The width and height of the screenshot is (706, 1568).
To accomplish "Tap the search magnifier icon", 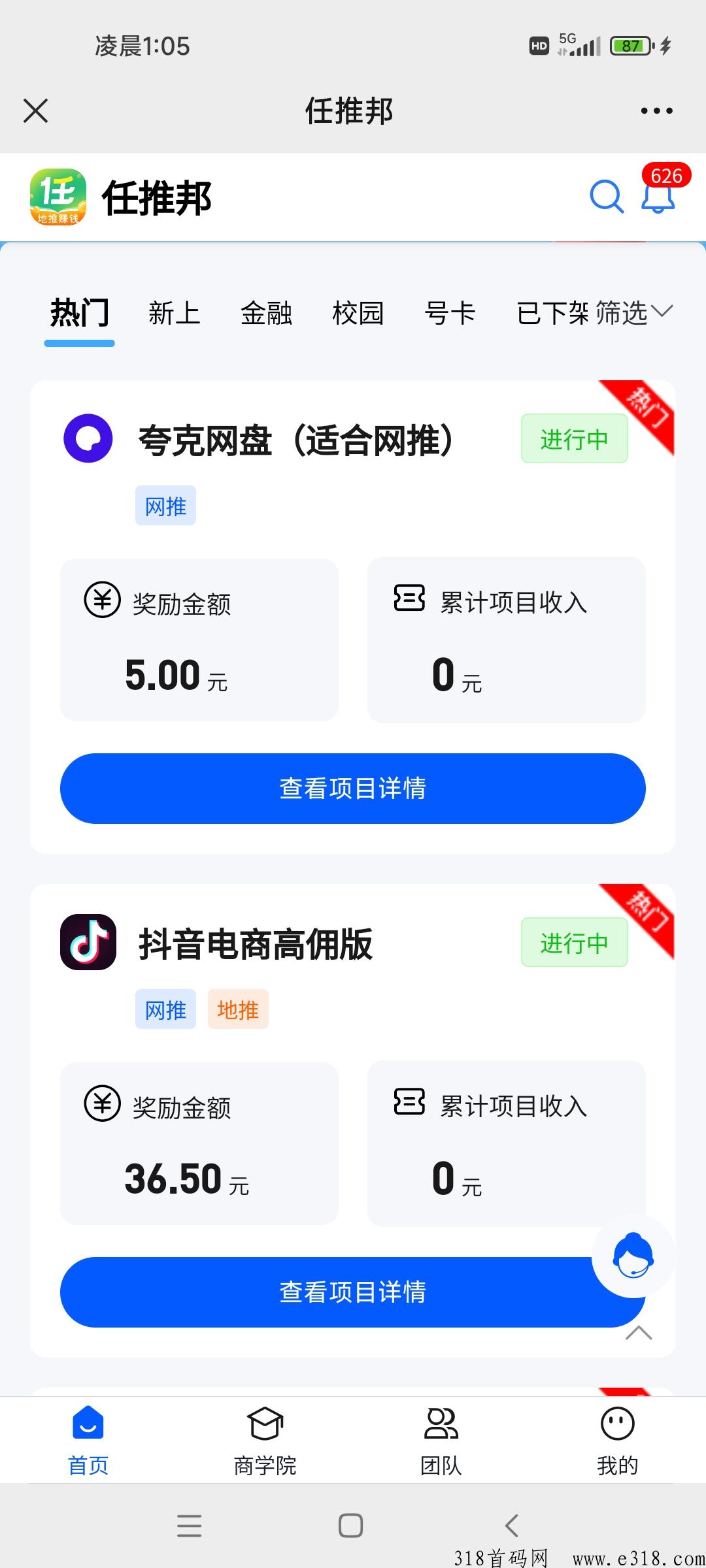I will [x=606, y=196].
